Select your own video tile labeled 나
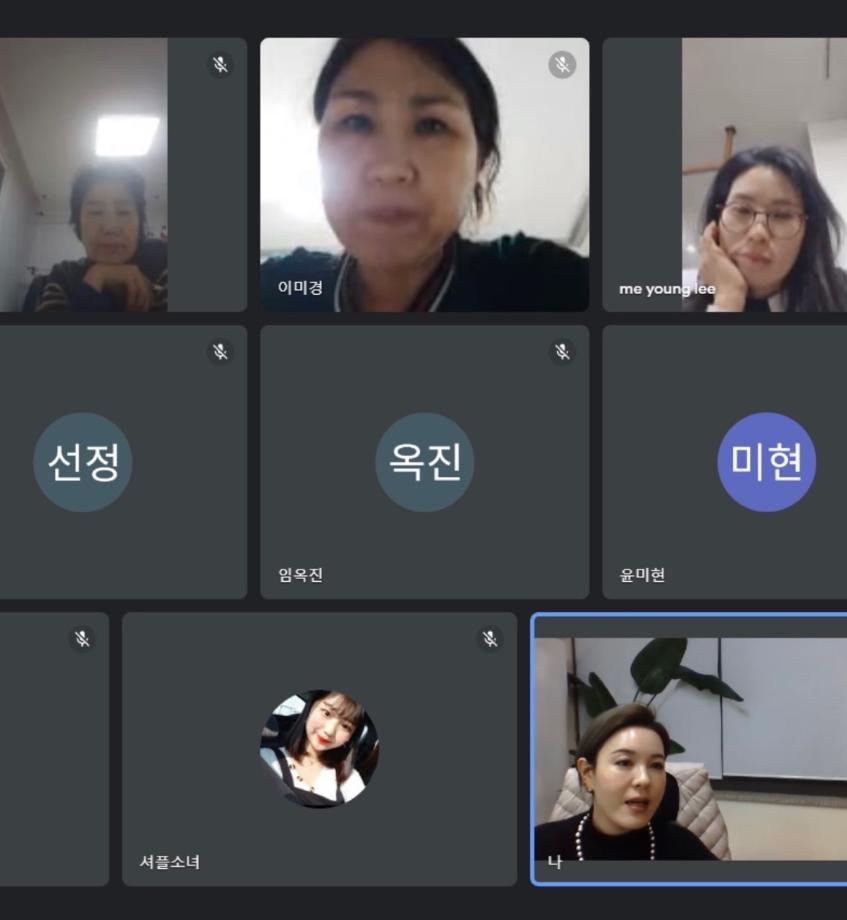This screenshot has height=920, width=847. [690, 749]
